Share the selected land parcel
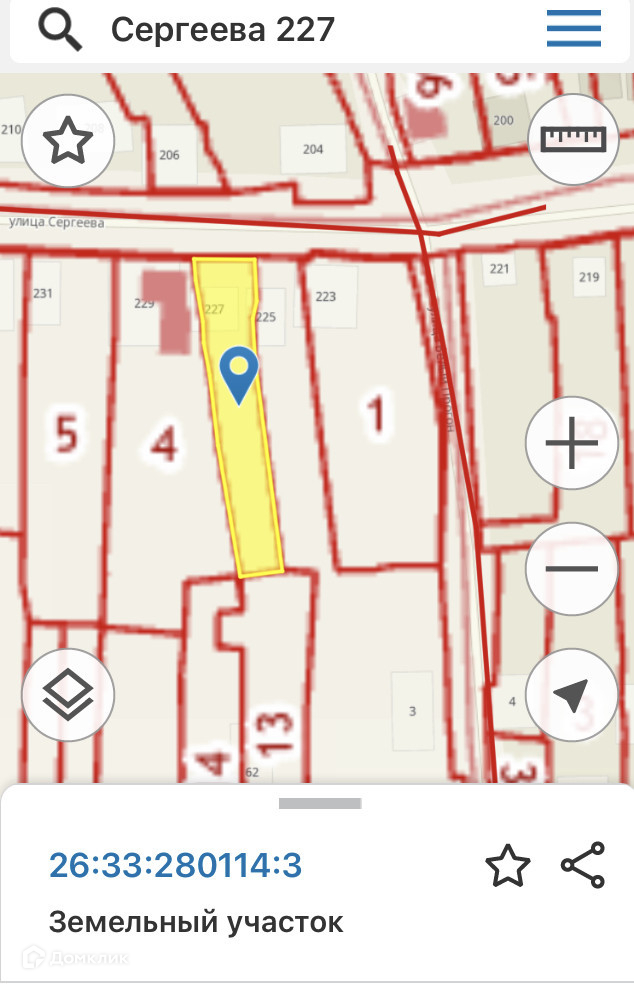The height and width of the screenshot is (984, 634). pos(583,865)
